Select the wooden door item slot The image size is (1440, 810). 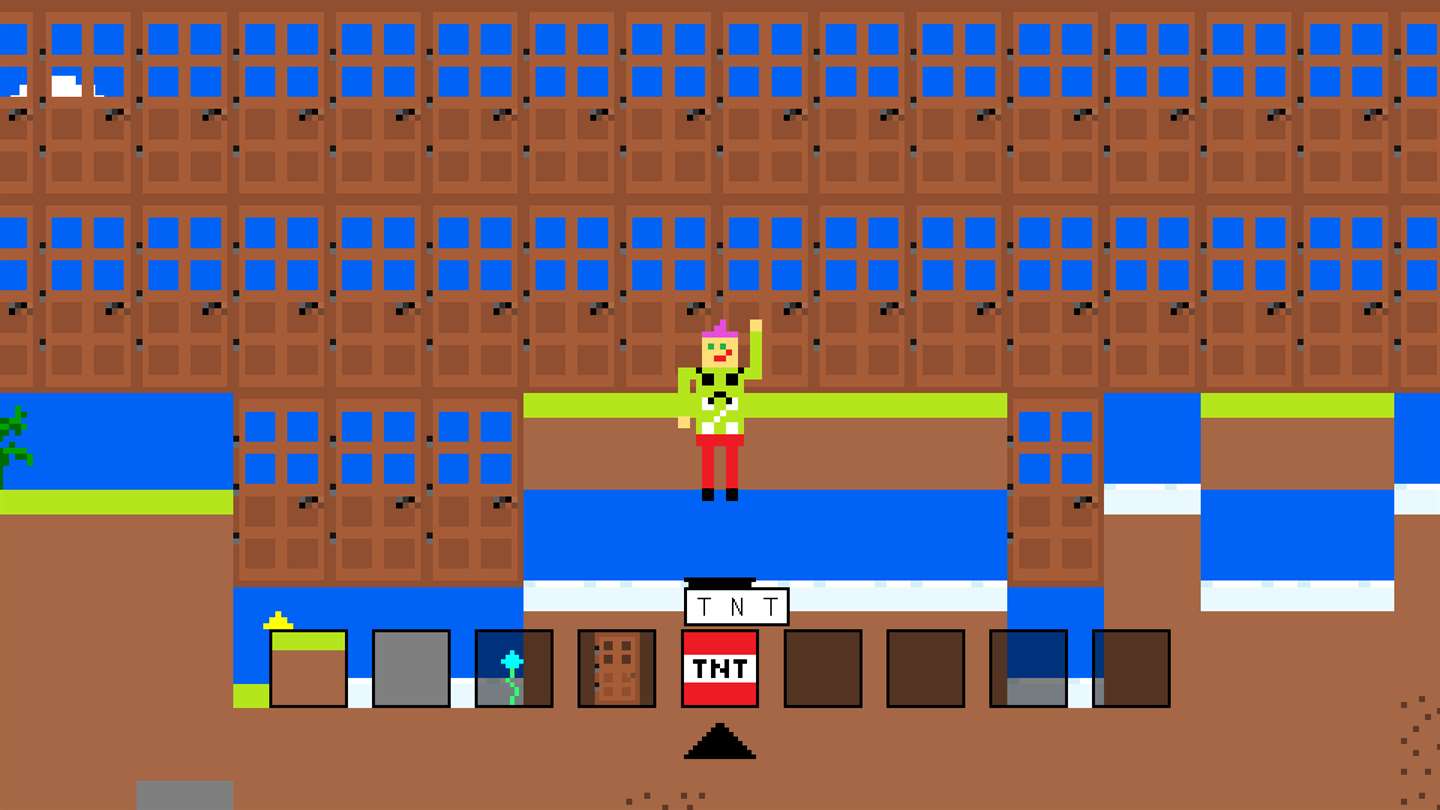click(x=617, y=668)
